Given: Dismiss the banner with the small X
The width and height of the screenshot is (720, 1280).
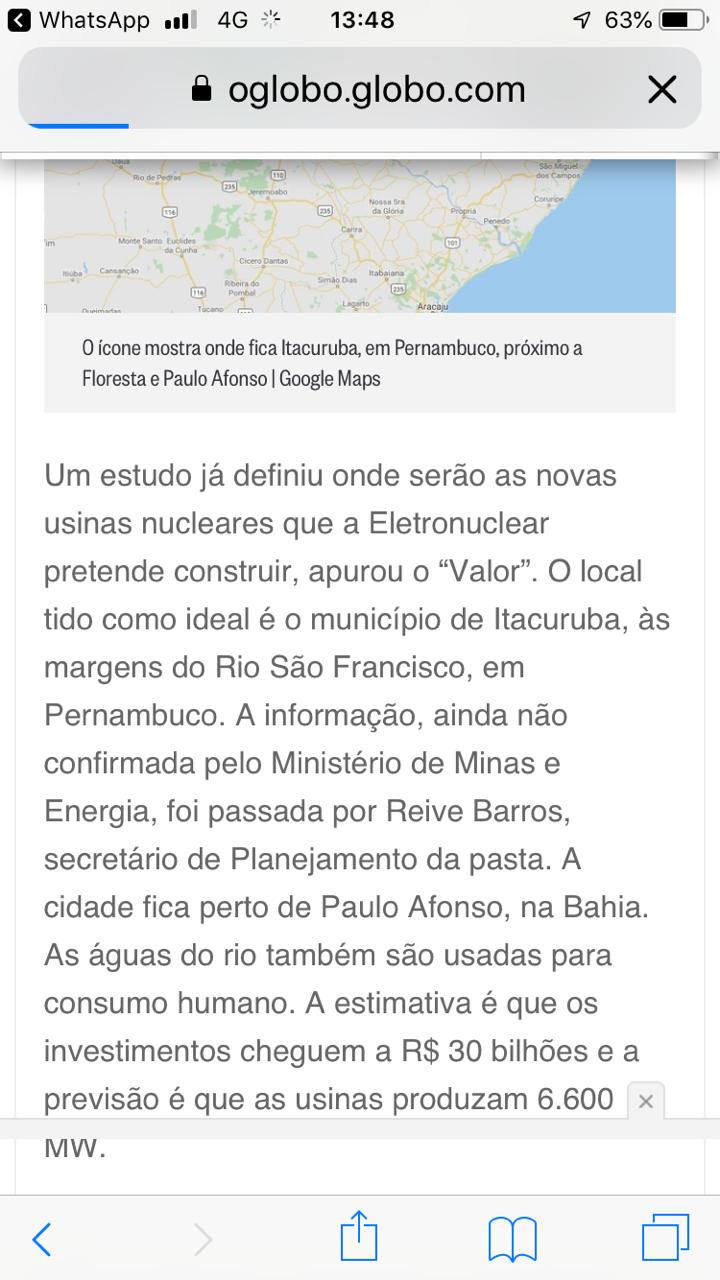Looking at the screenshot, I should click(x=646, y=1102).
